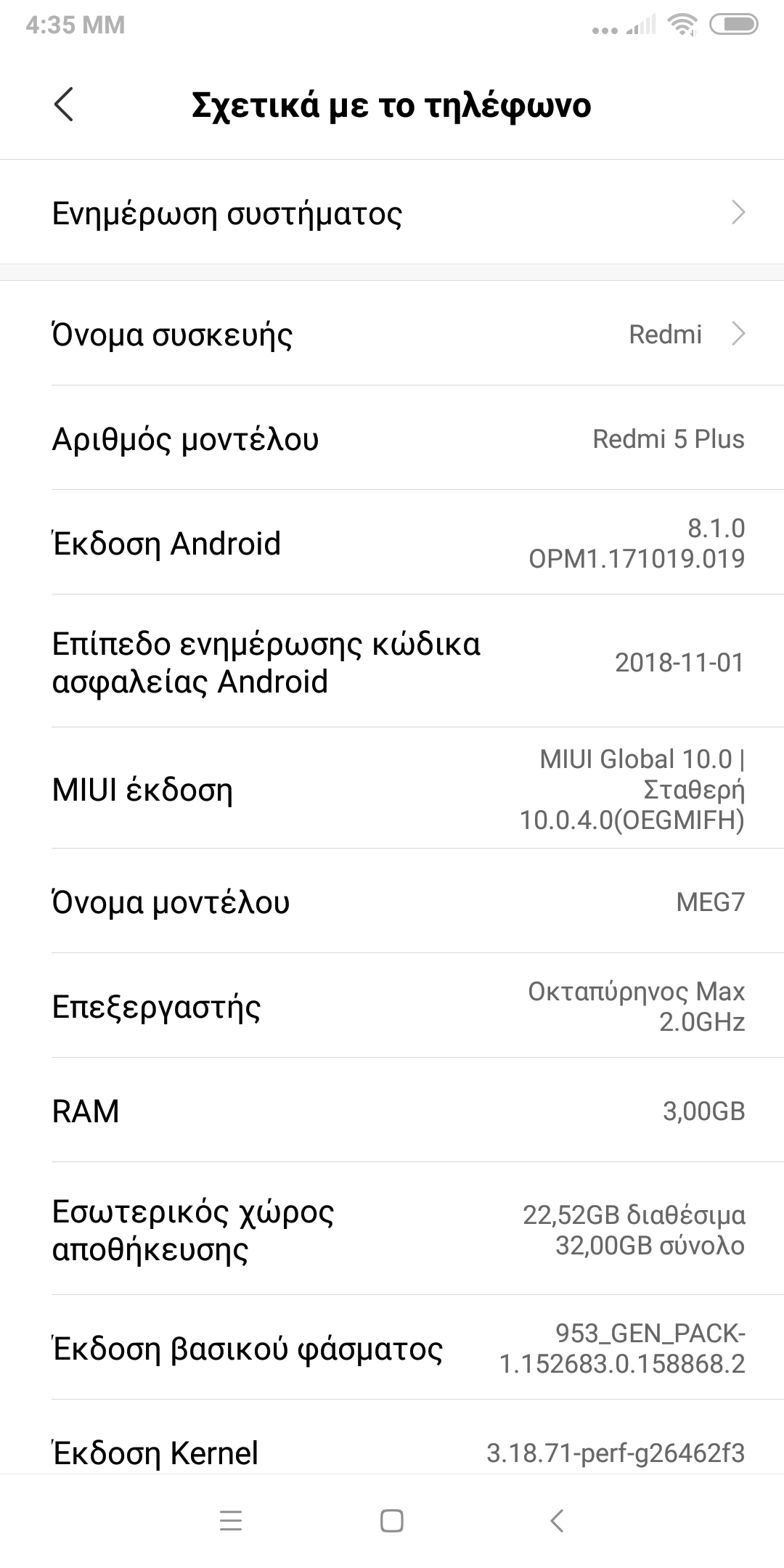Tap the Έκδοση Android row
Viewport: 784px width, 1568px height.
point(392,543)
